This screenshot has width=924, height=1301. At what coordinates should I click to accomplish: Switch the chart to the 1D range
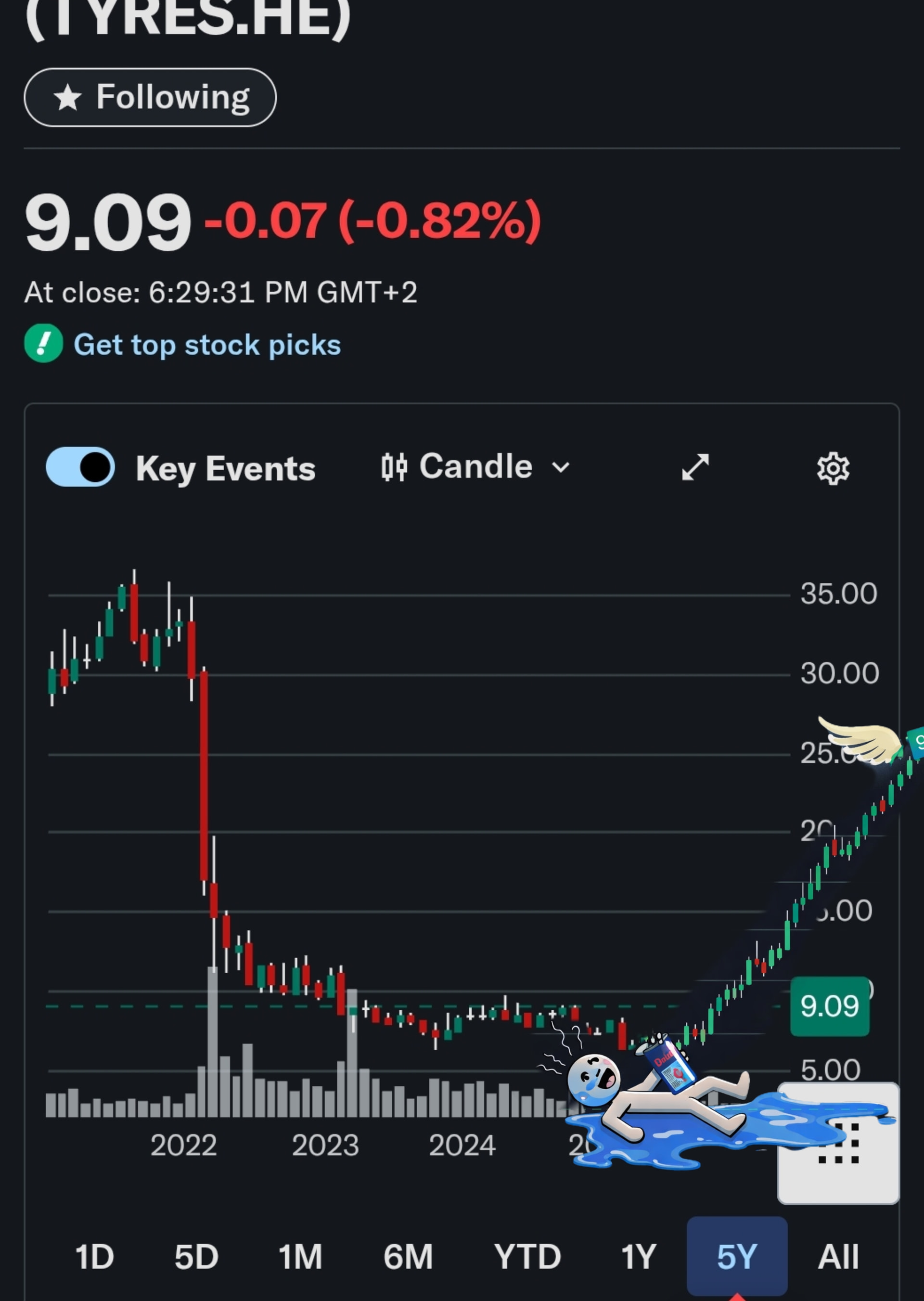[x=94, y=1257]
